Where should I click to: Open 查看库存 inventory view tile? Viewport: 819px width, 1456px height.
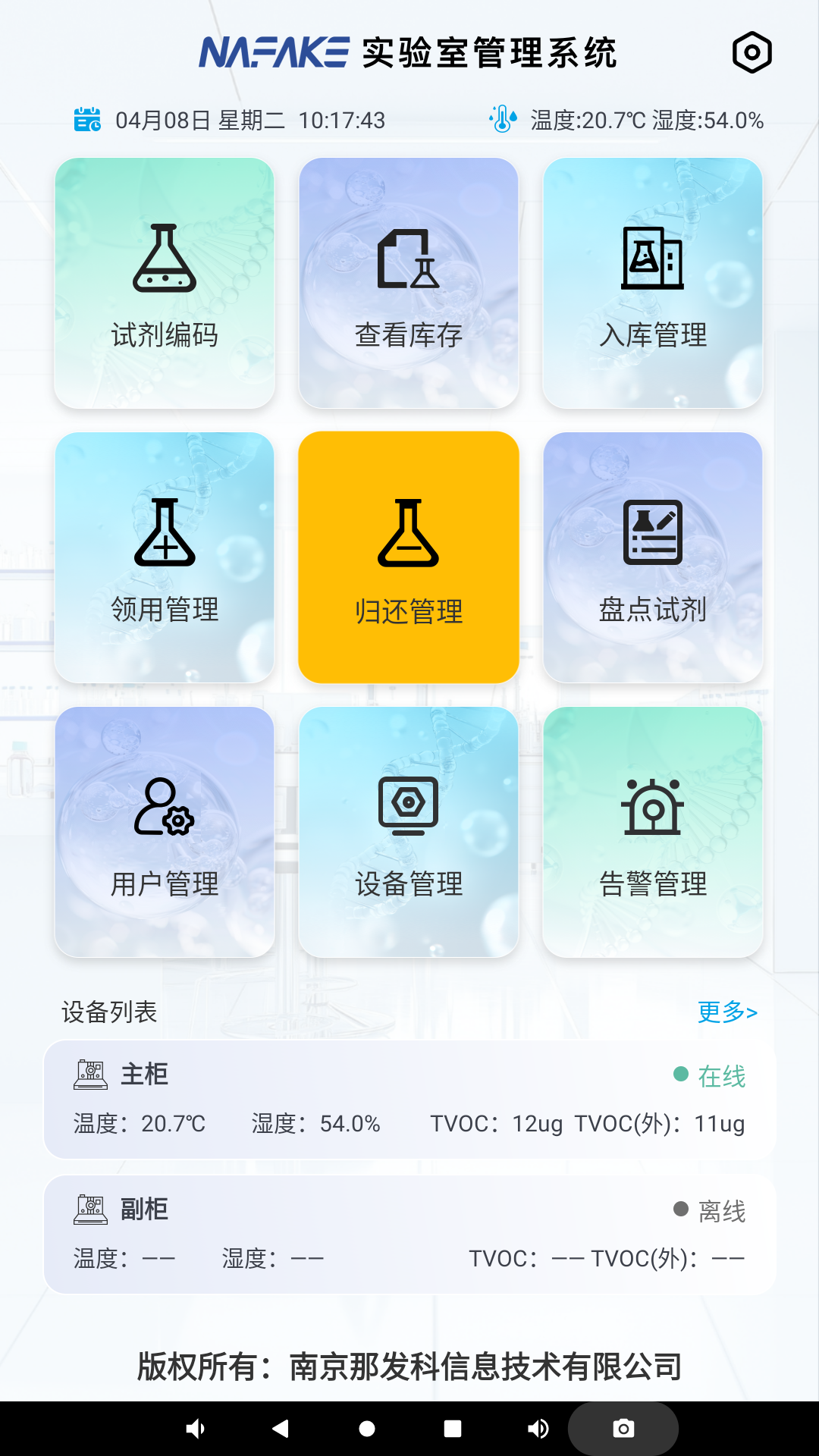point(409,283)
